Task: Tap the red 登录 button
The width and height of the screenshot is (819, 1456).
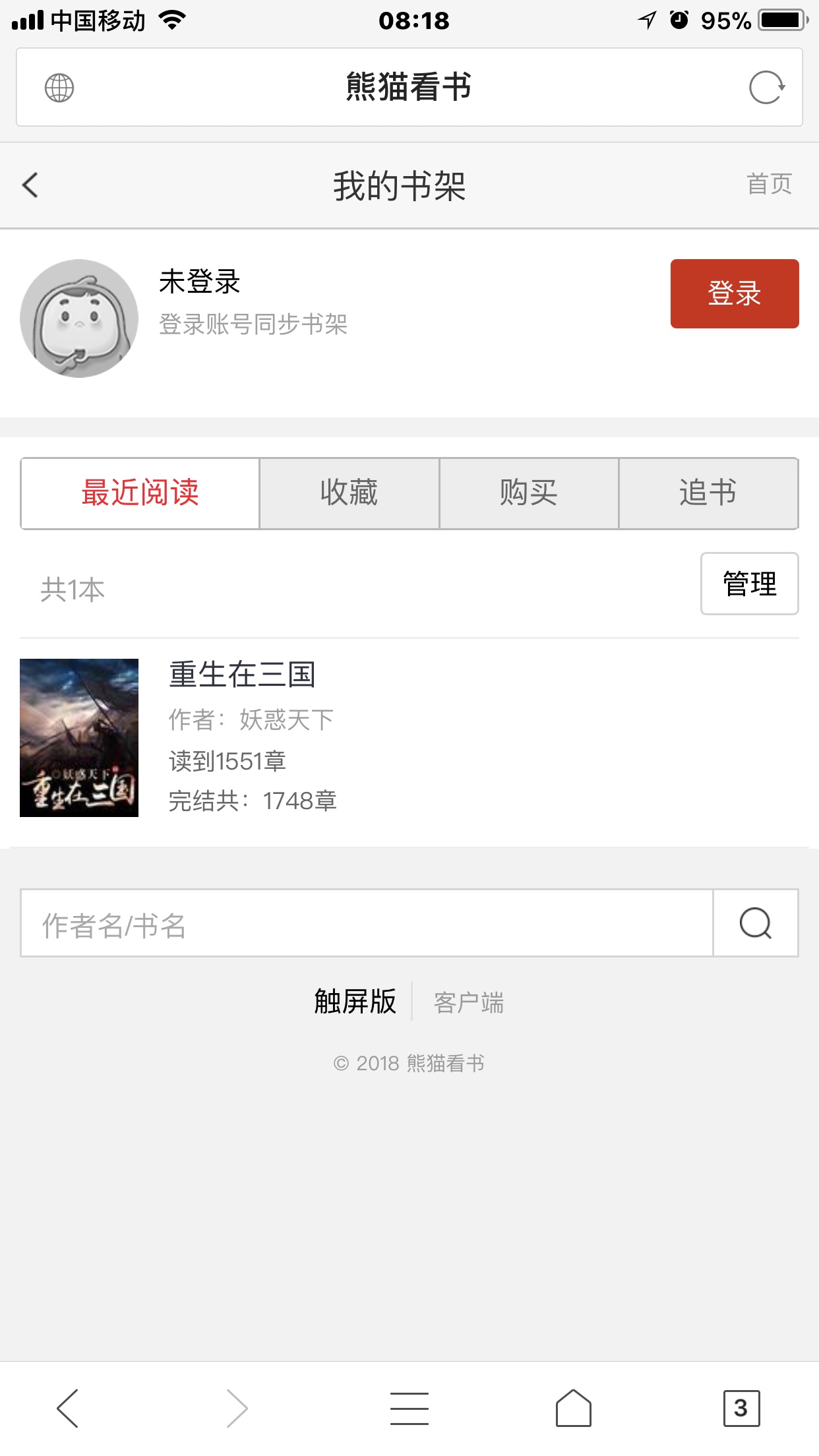Action: click(x=734, y=293)
